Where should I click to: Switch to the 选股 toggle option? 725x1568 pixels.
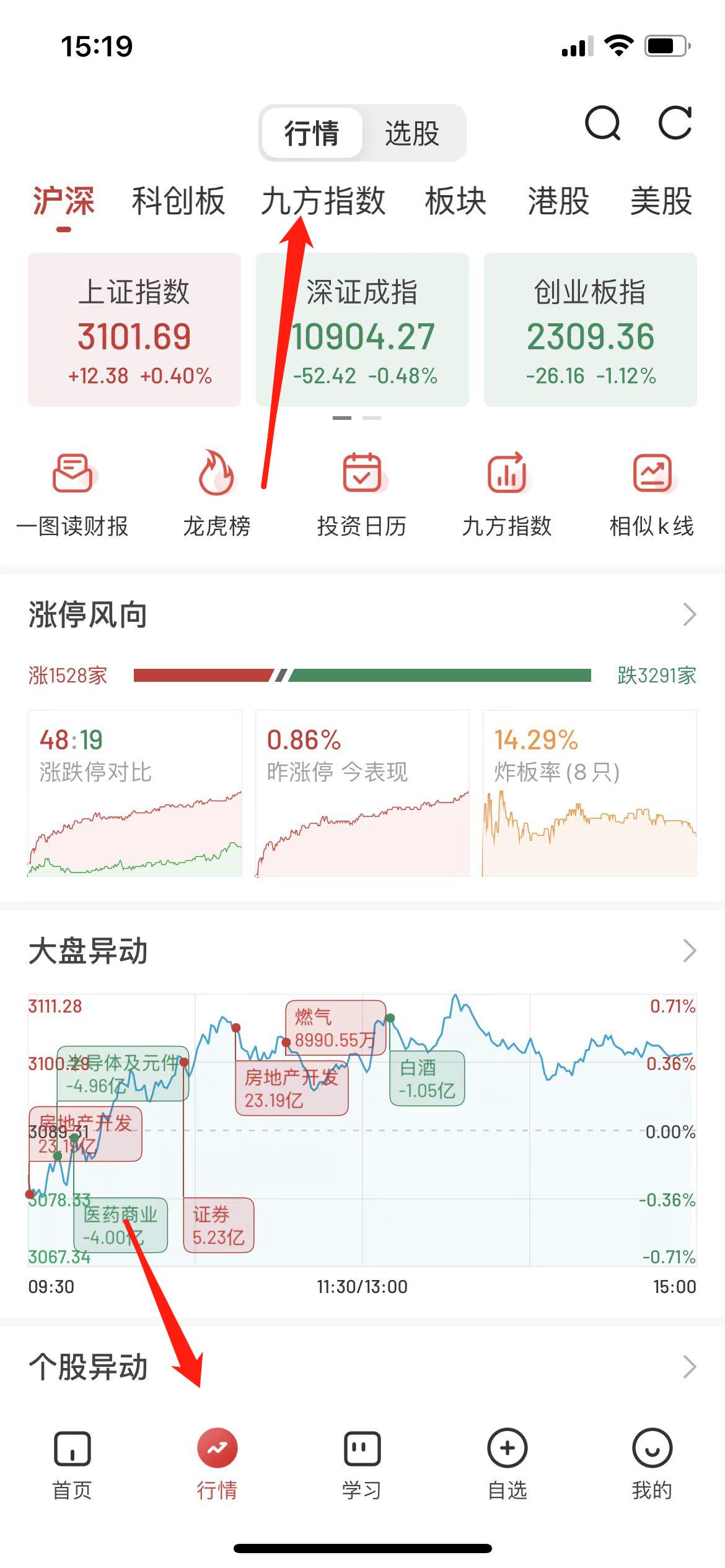pos(412,133)
